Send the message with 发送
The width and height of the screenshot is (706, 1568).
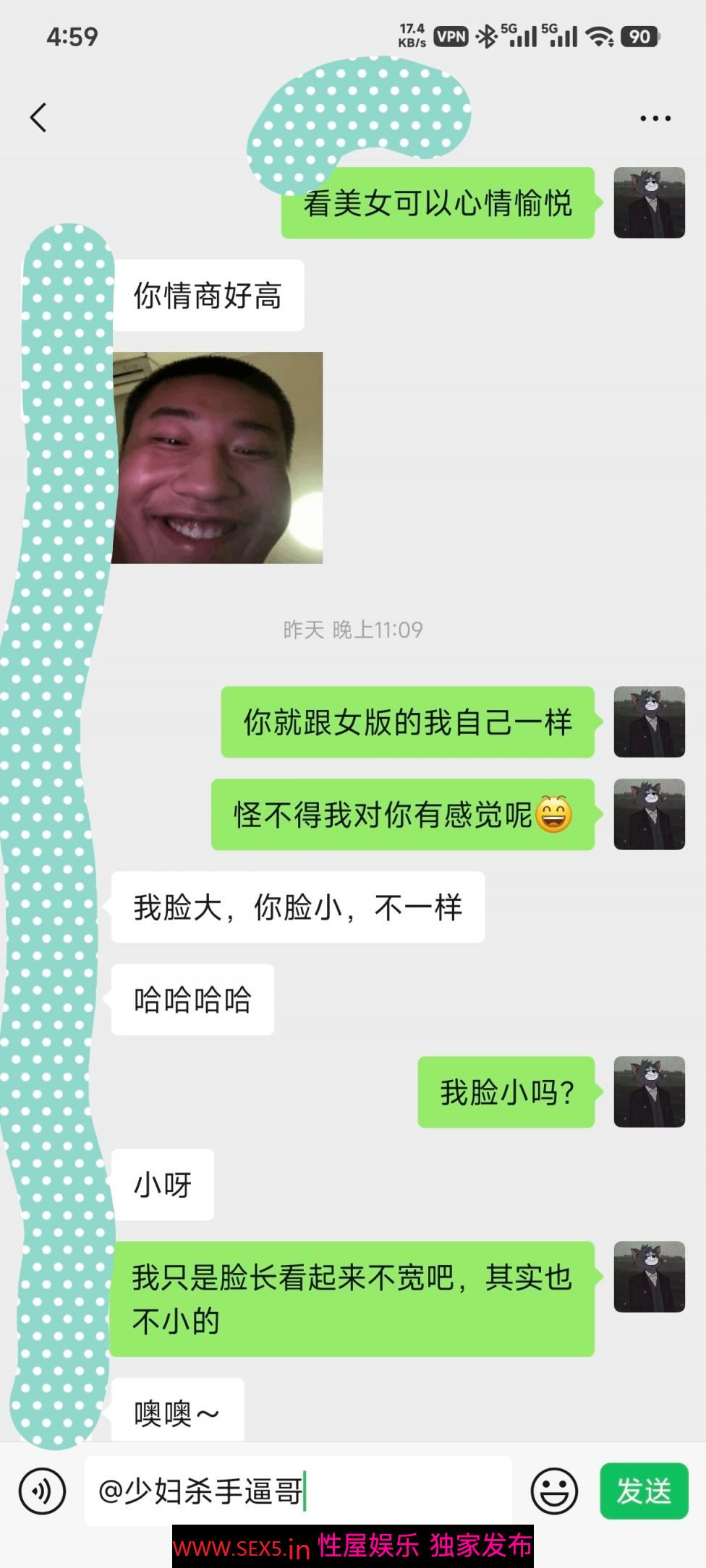[x=643, y=1491]
